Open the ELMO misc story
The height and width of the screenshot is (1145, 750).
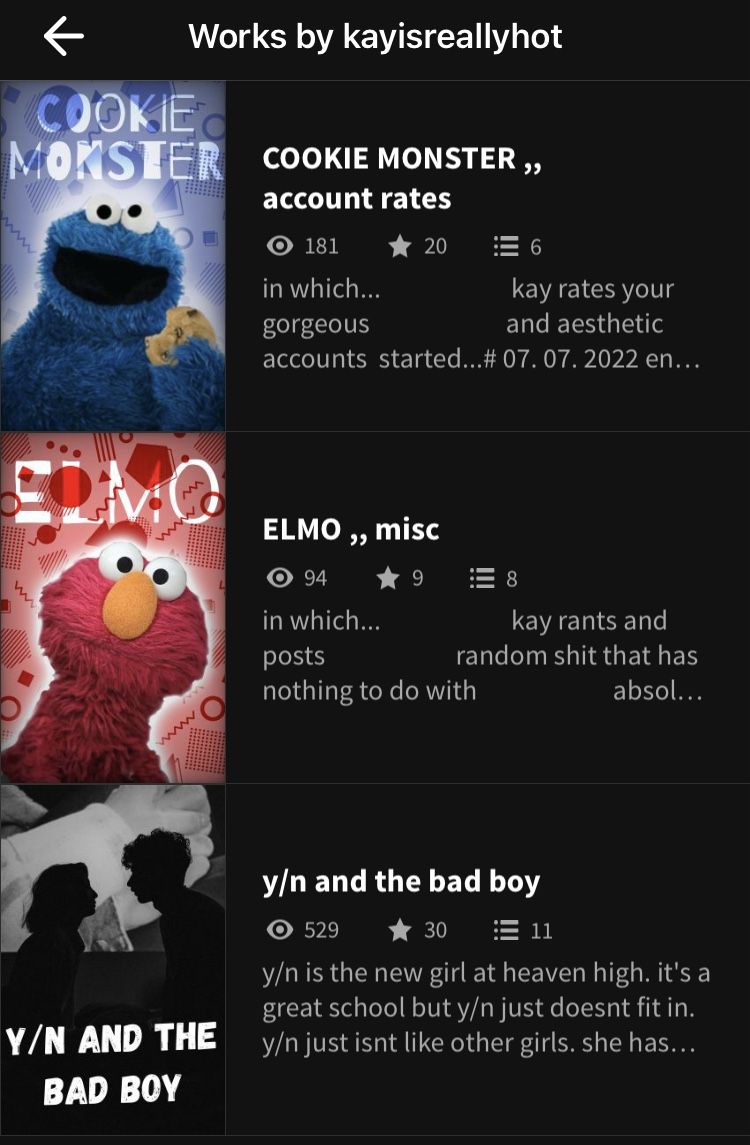coord(350,529)
